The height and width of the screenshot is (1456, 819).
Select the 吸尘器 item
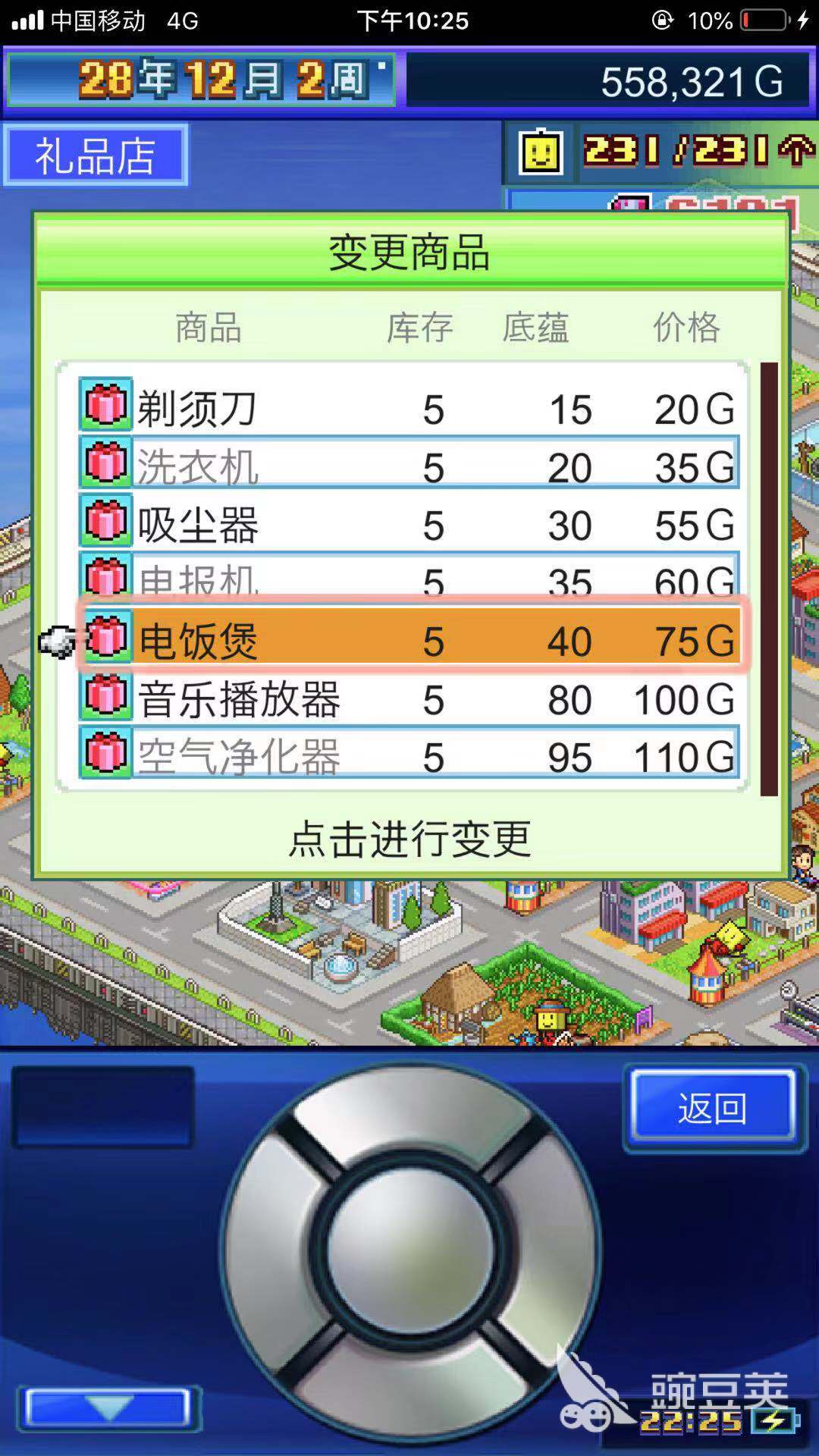click(409, 525)
